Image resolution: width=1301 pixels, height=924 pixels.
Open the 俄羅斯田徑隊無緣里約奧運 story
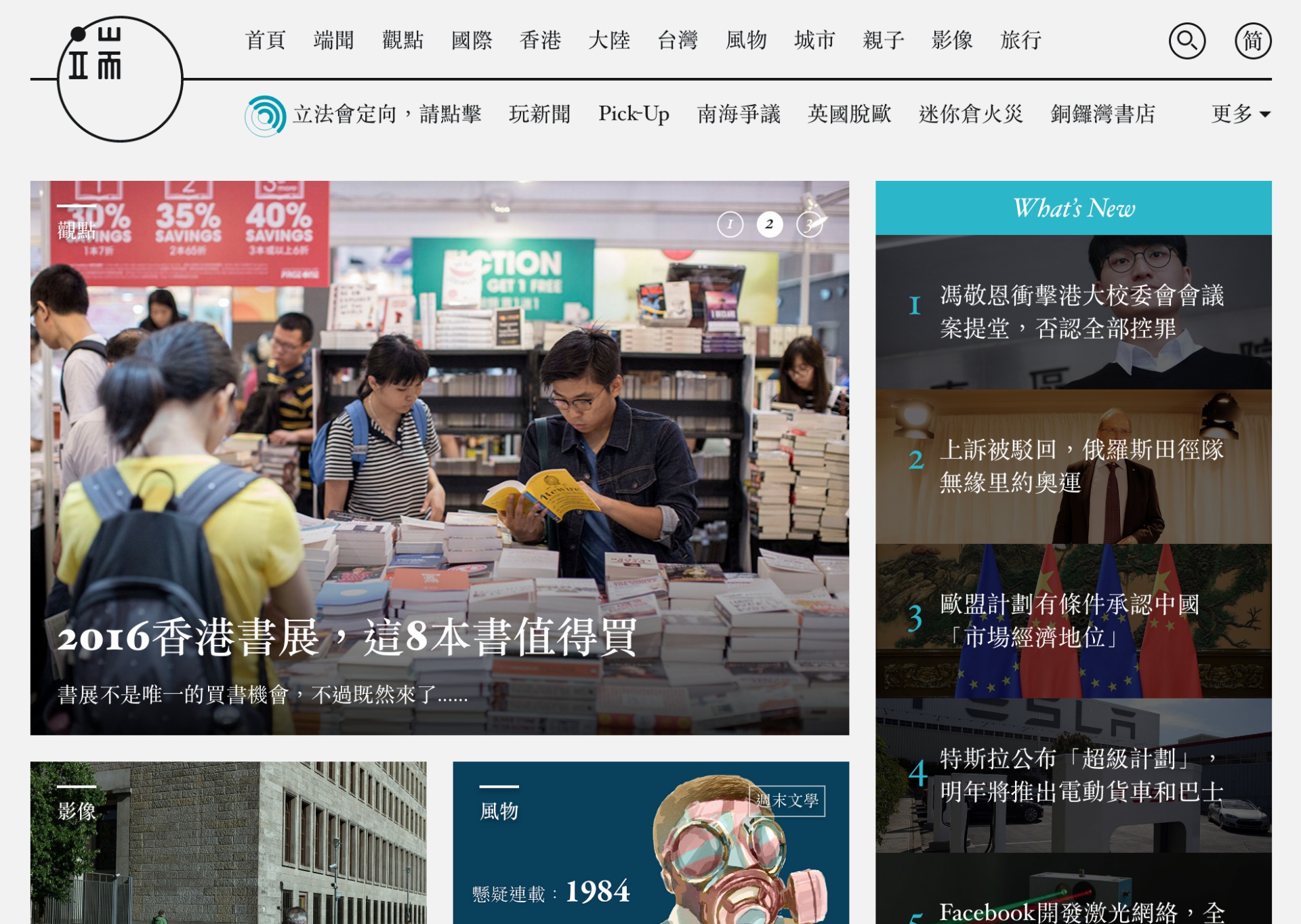pyautogui.click(x=1081, y=466)
